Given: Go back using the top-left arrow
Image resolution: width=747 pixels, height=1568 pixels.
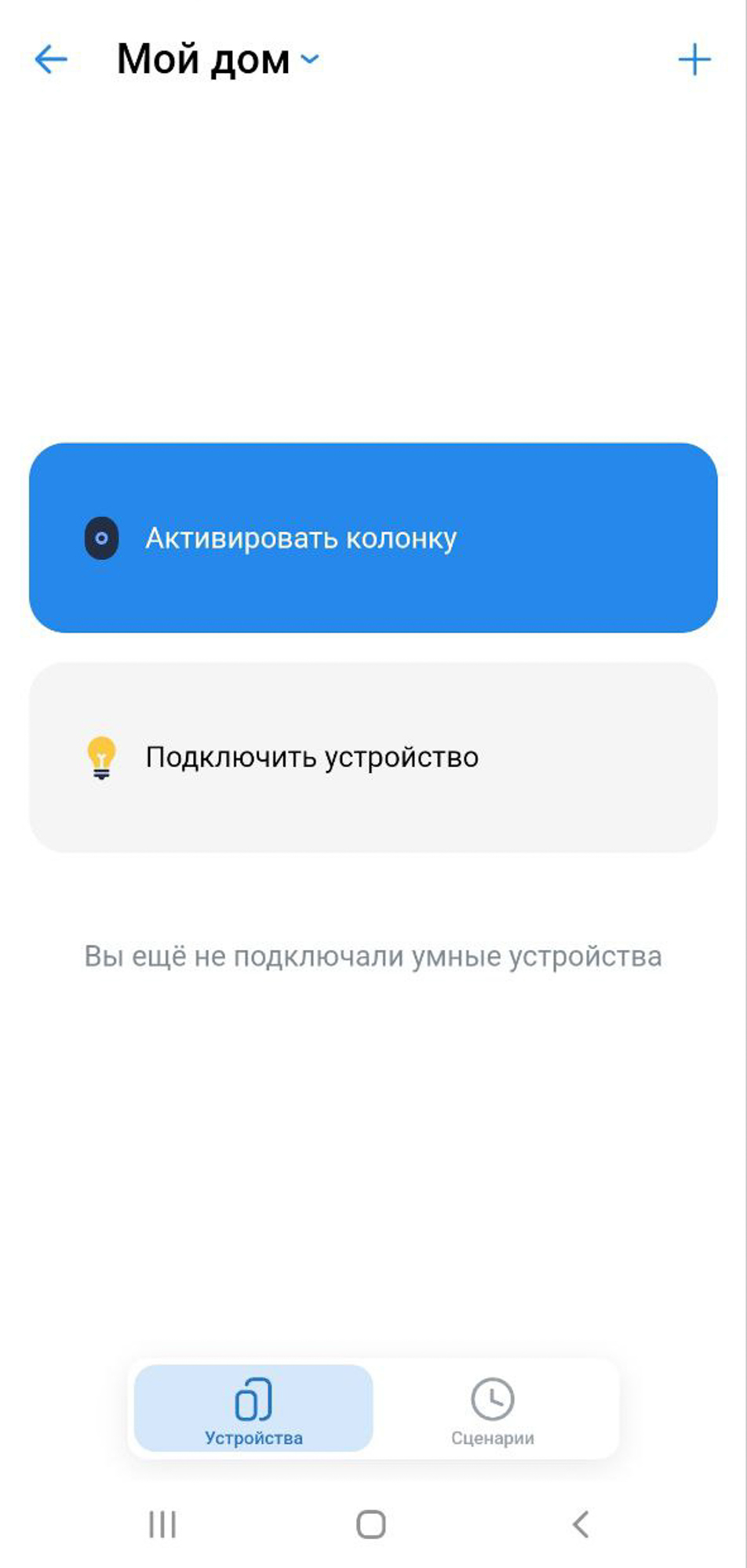Looking at the screenshot, I should click(x=51, y=60).
